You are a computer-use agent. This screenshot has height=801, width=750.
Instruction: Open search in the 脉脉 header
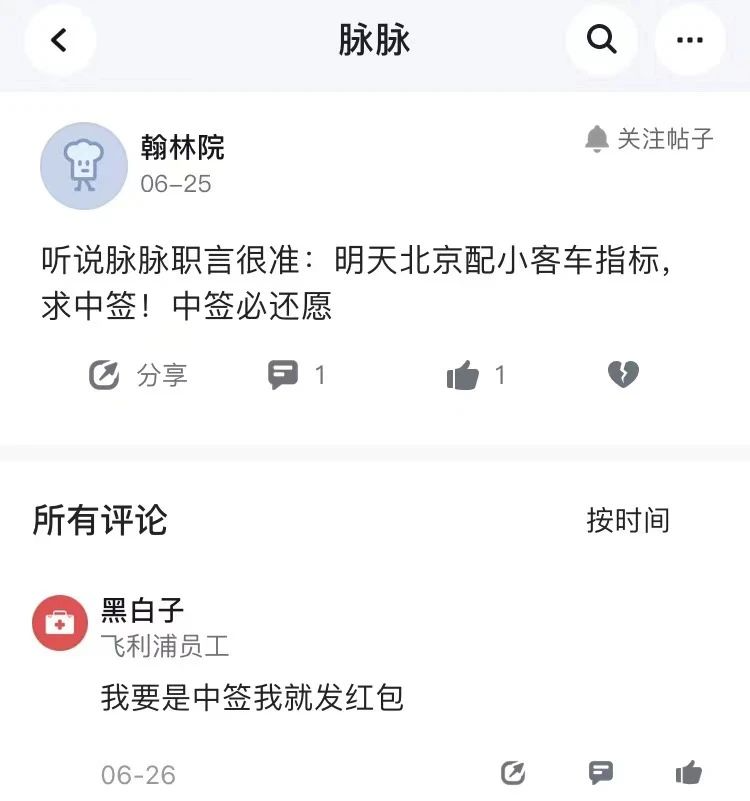tap(601, 40)
